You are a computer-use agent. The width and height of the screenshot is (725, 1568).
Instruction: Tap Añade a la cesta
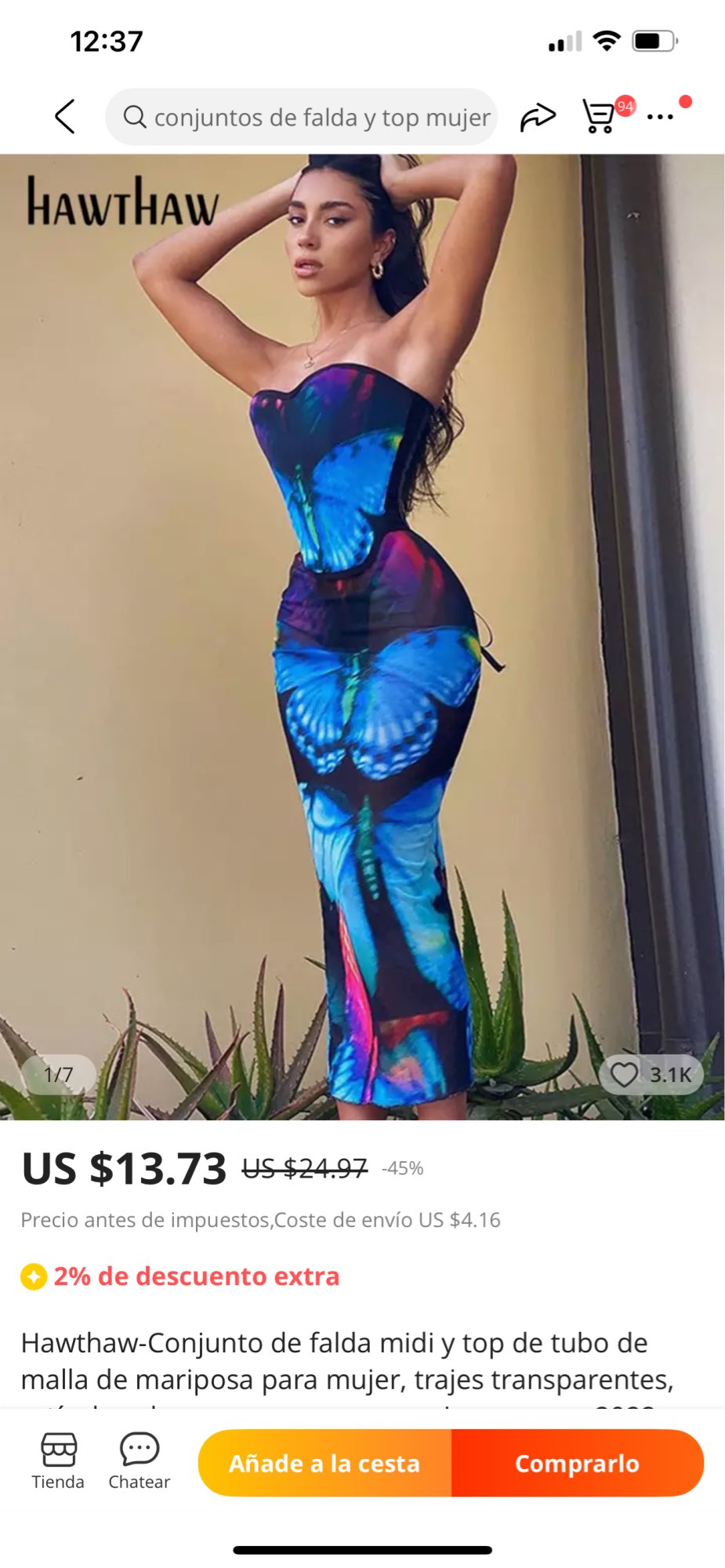click(x=324, y=1463)
